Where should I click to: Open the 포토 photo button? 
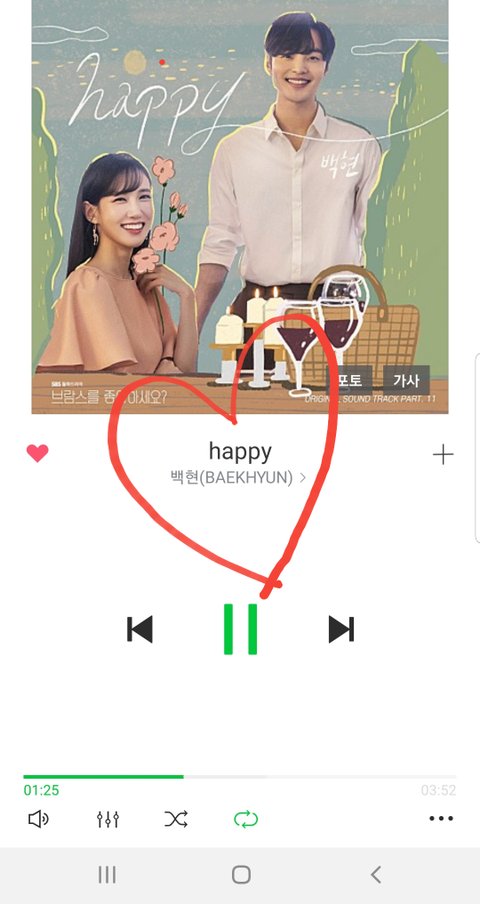[x=349, y=381]
